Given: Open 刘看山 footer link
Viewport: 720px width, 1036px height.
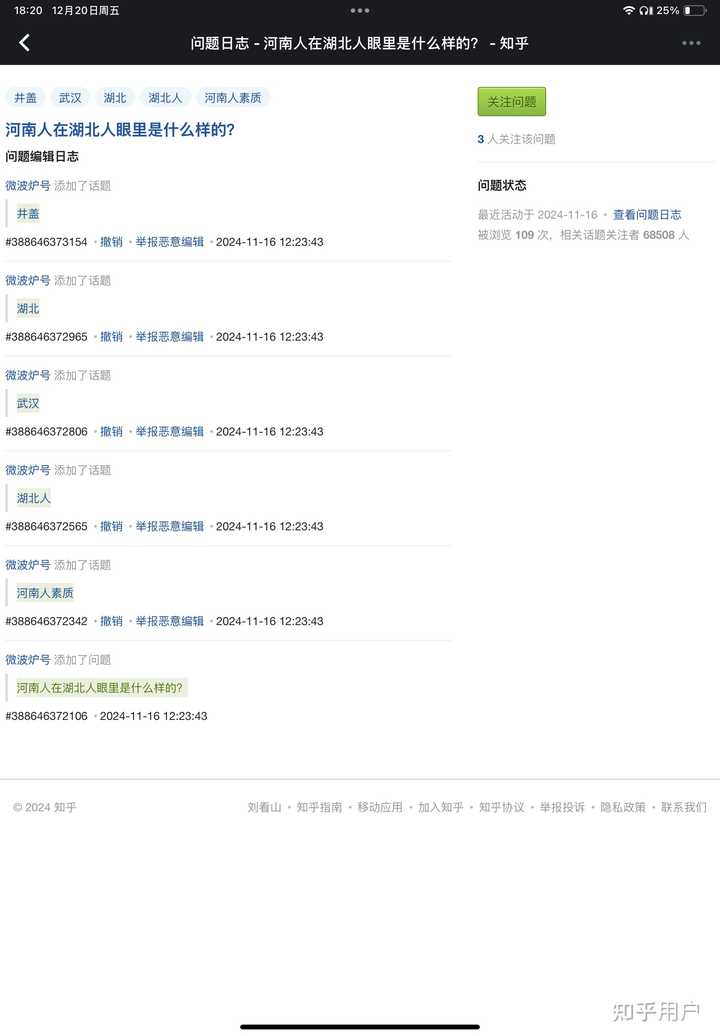Looking at the screenshot, I should (264, 807).
